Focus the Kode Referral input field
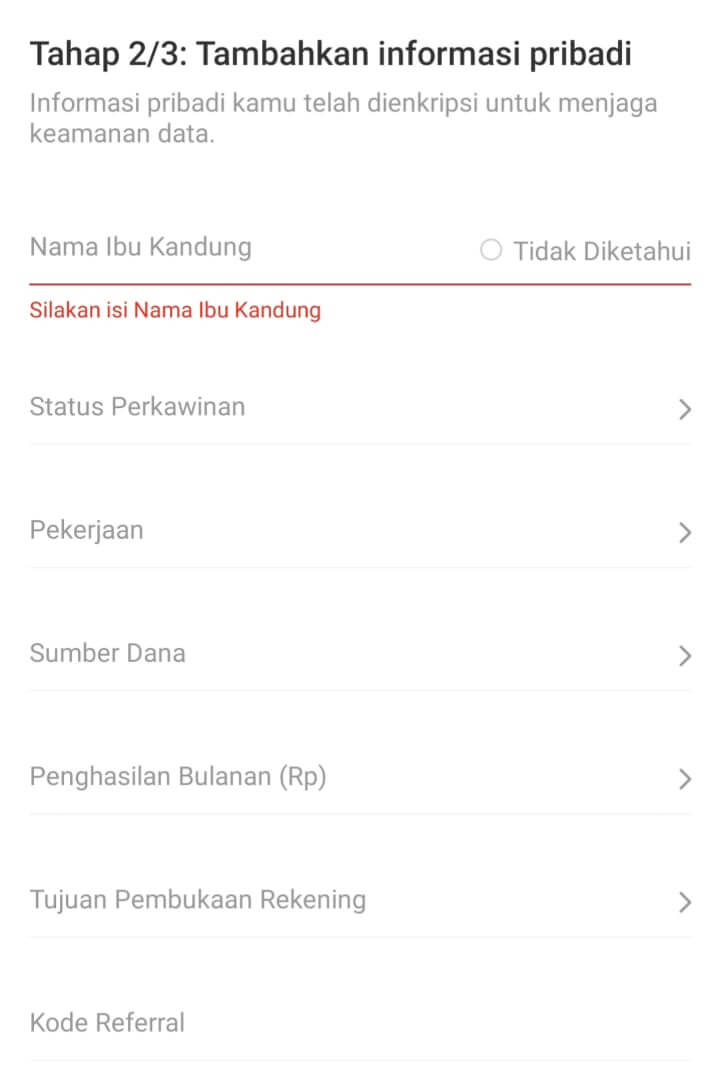Screen dimensions: 720x1085 click(x=360, y=1023)
